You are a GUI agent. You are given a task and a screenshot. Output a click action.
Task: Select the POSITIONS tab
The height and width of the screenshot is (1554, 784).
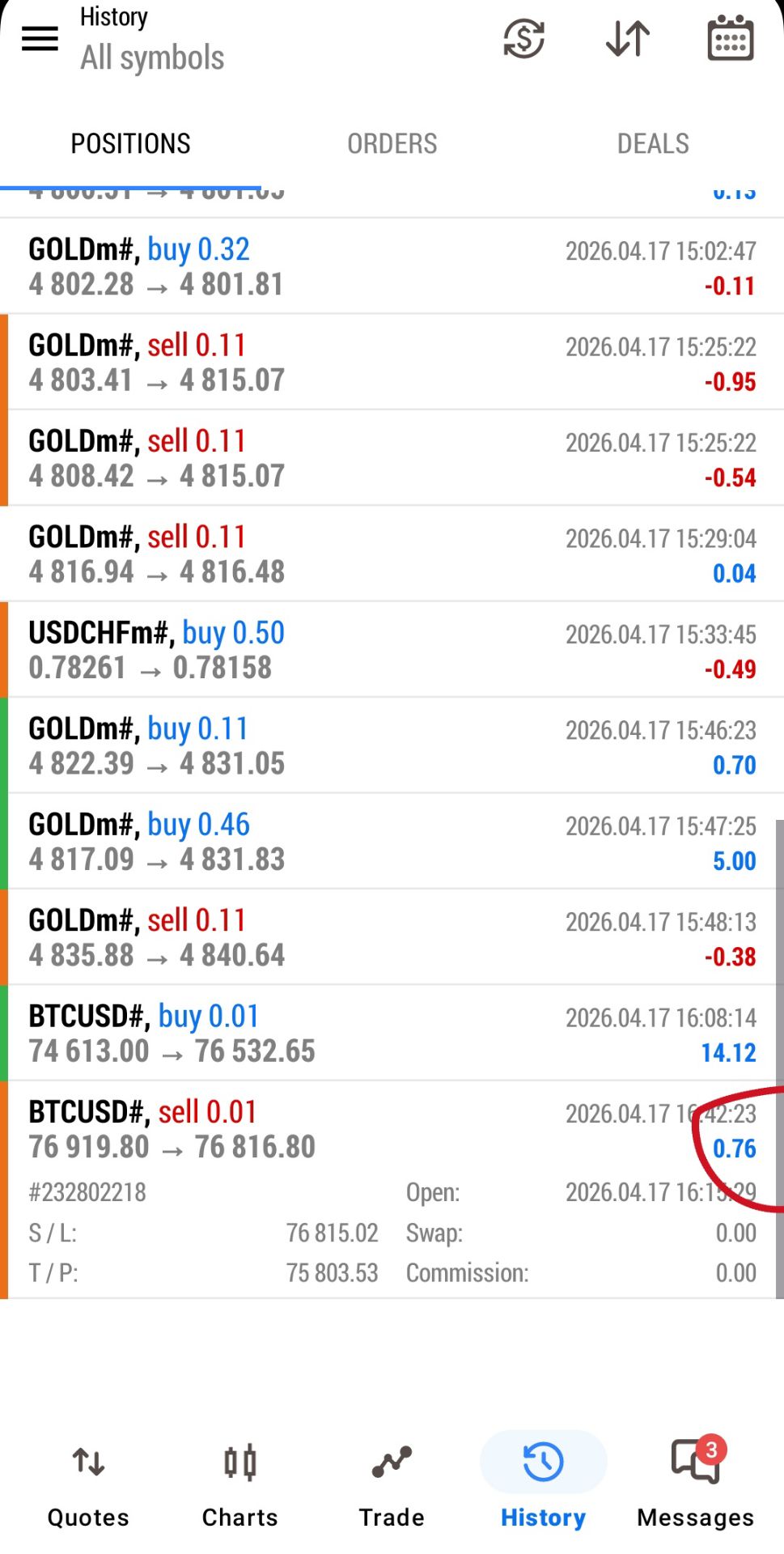[x=131, y=144]
